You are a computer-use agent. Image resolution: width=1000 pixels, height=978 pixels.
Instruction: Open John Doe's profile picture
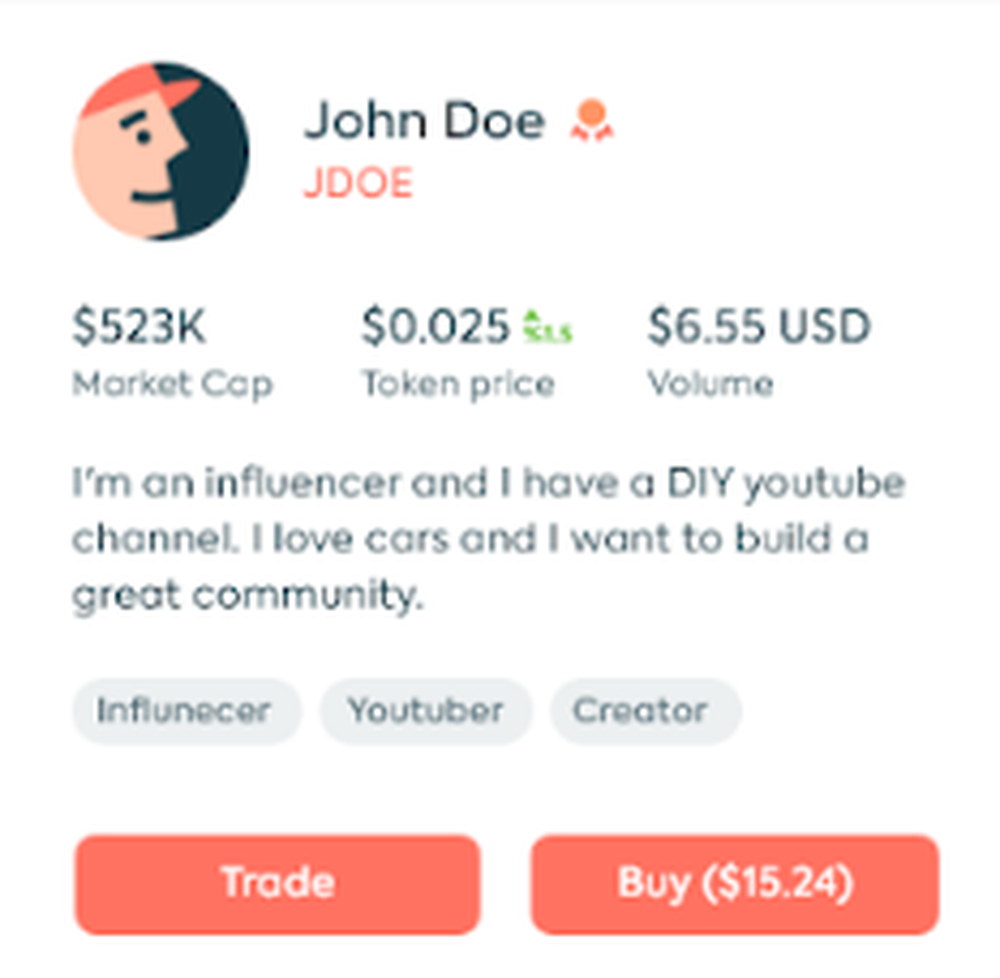click(x=160, y=151)
